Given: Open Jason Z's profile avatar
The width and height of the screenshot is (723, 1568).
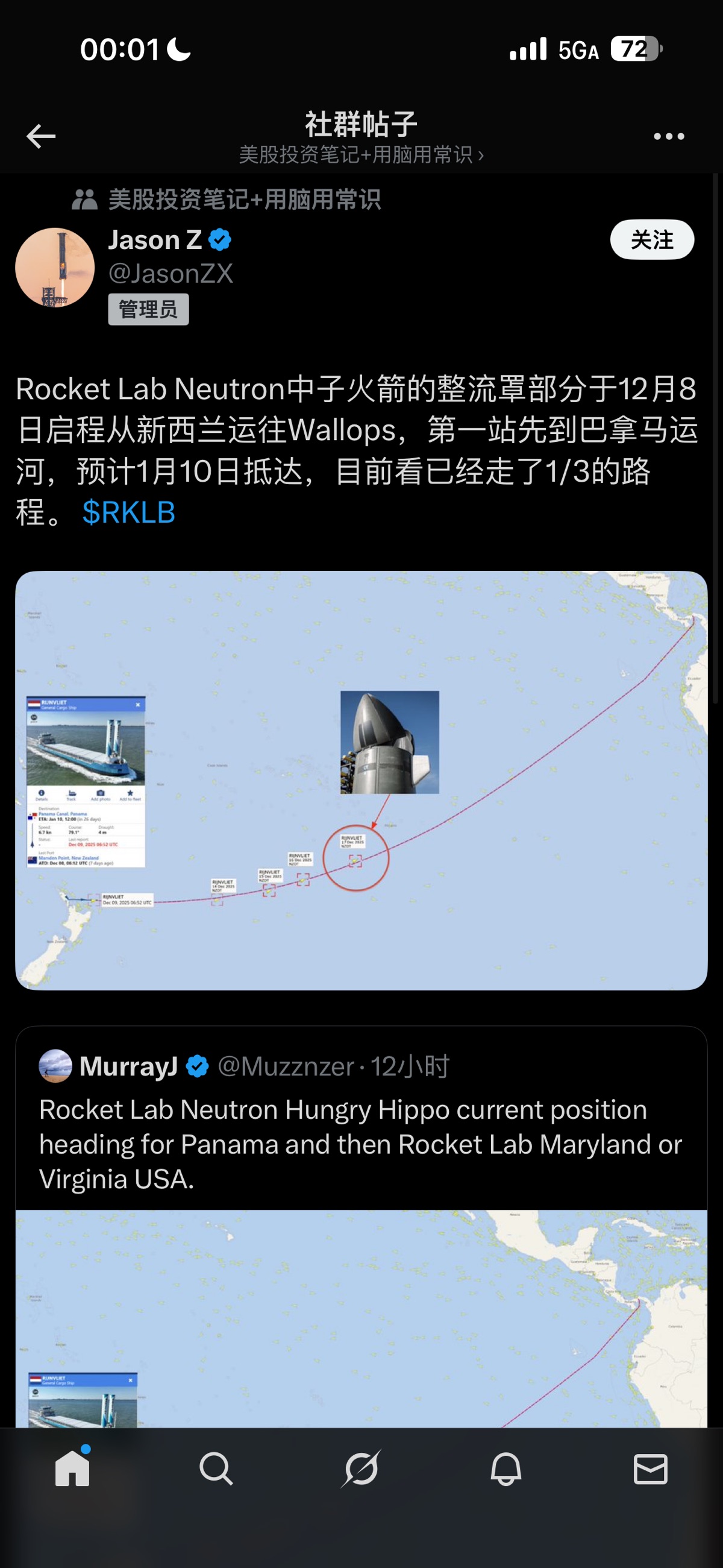Looking at the screenshot, I should (55, 268).
